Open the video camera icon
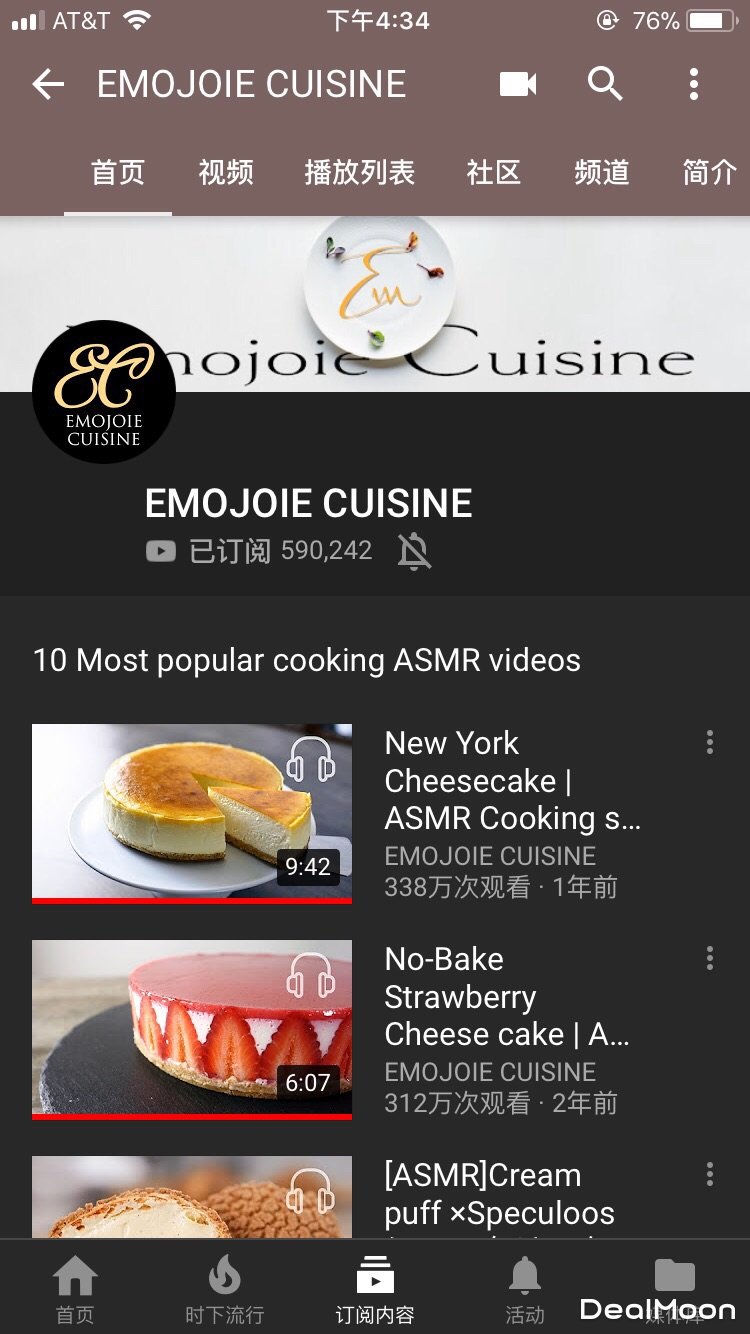The image size is (750, 1334). (x=518, y=85)
